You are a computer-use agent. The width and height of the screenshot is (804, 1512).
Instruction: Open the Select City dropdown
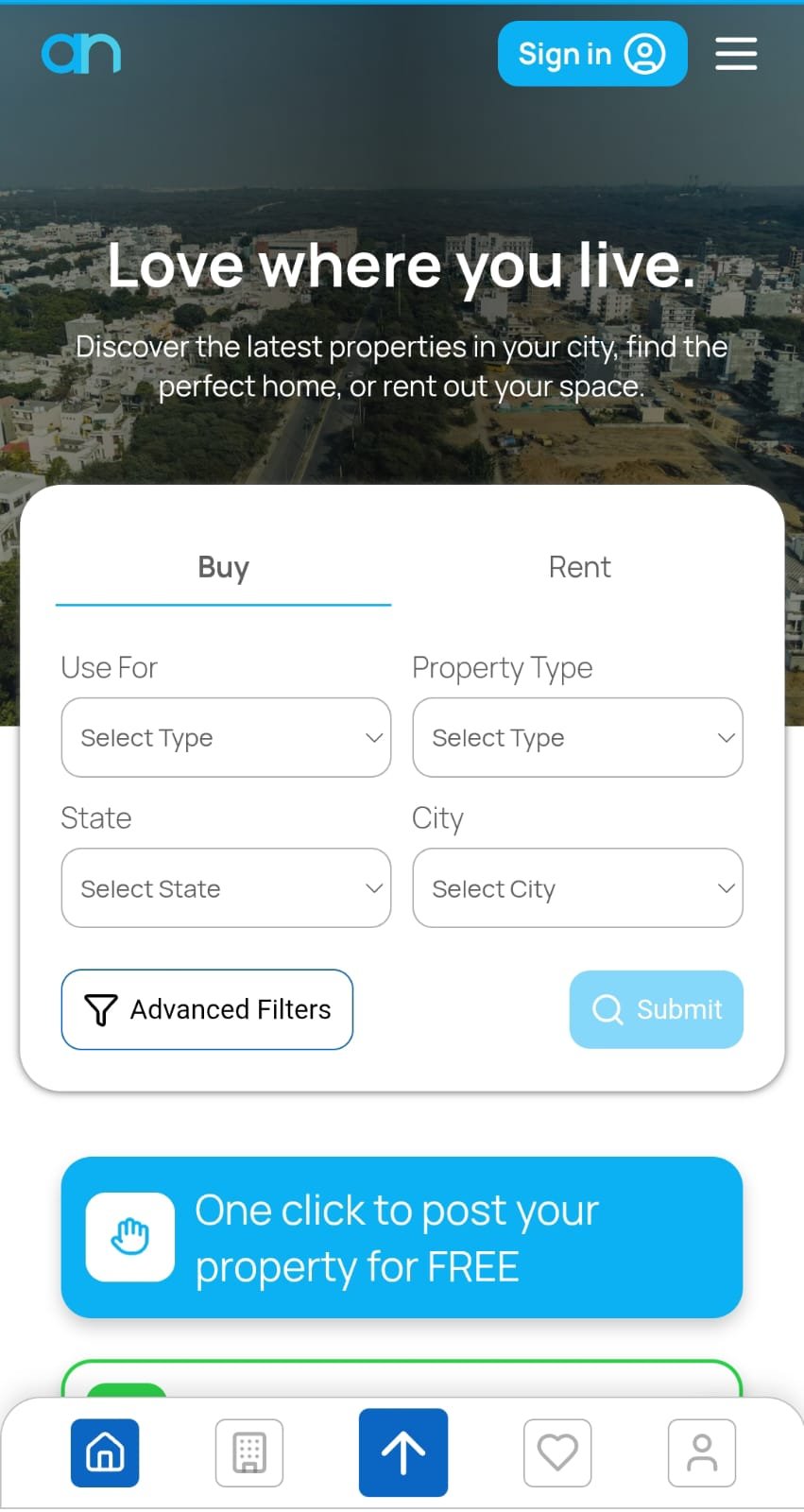pos(577,887)
